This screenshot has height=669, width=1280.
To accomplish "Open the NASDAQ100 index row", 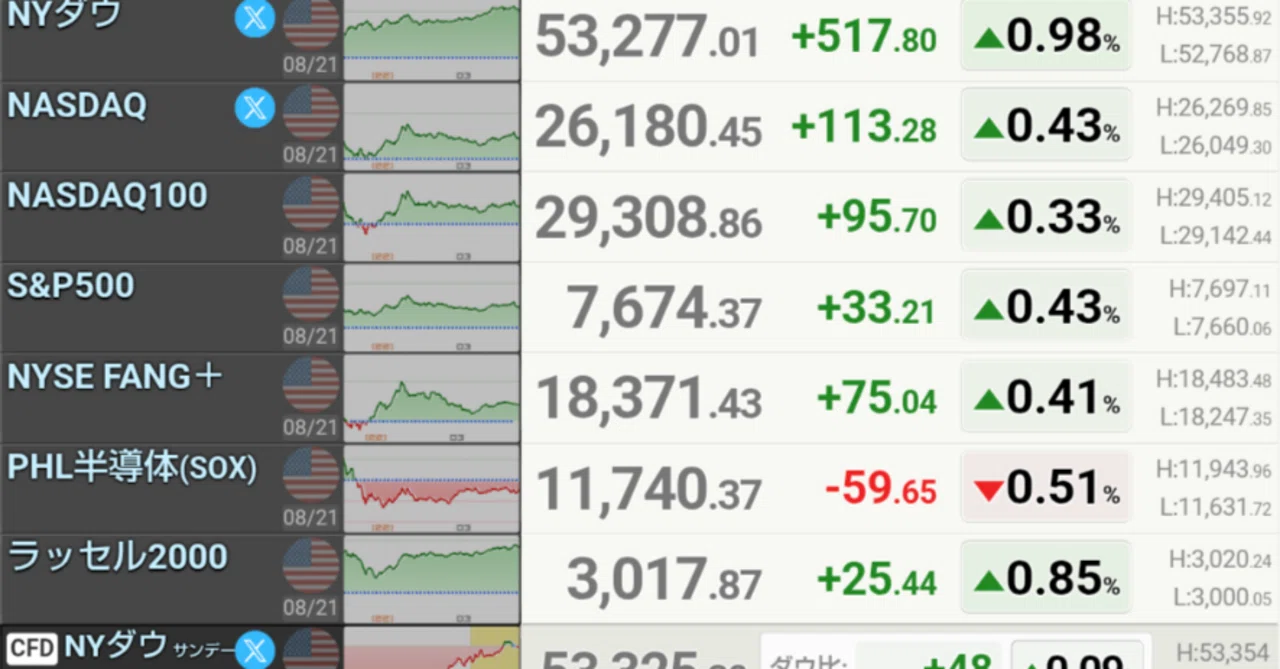I will tap(640, 217).
